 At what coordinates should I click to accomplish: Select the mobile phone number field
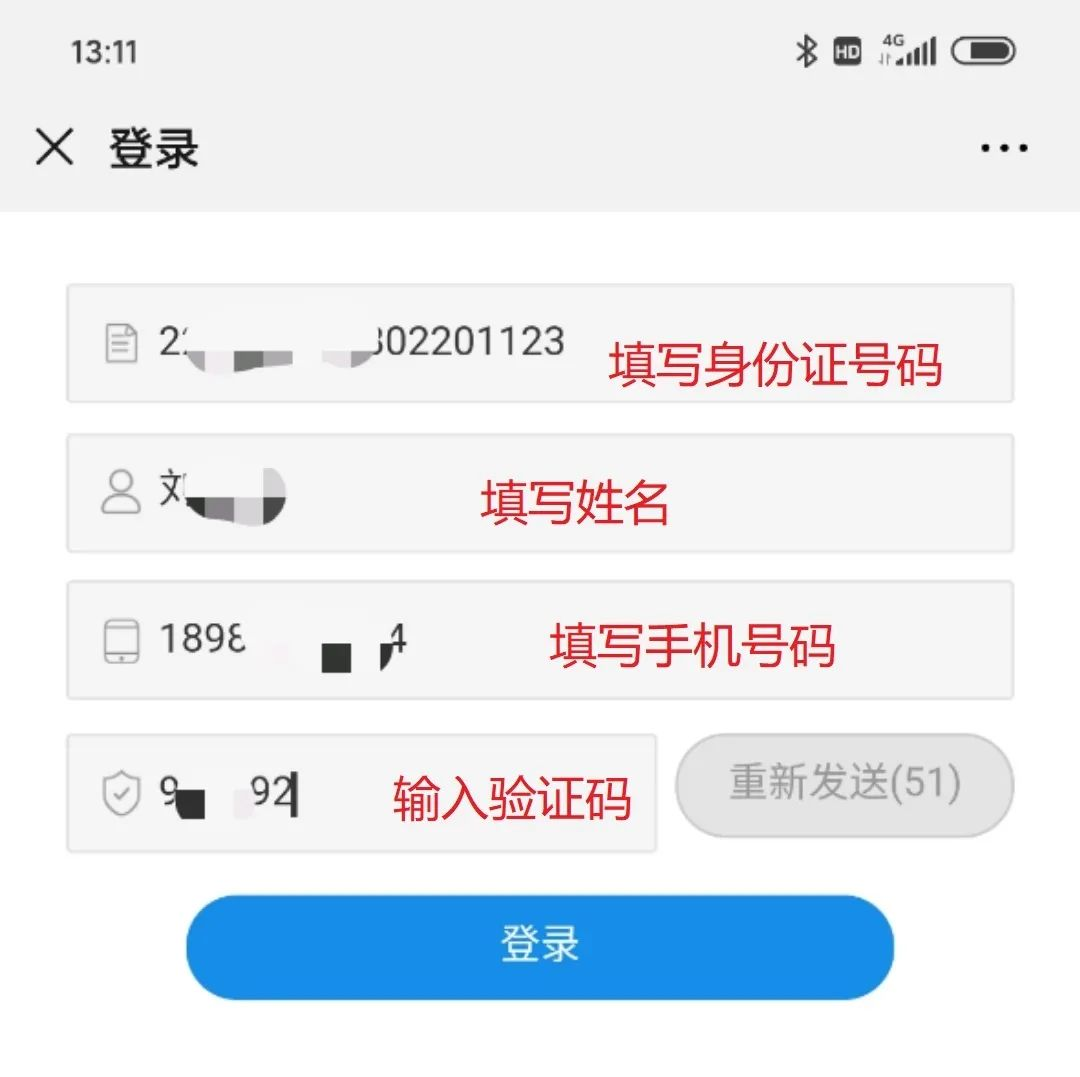(x=540, y=640)
